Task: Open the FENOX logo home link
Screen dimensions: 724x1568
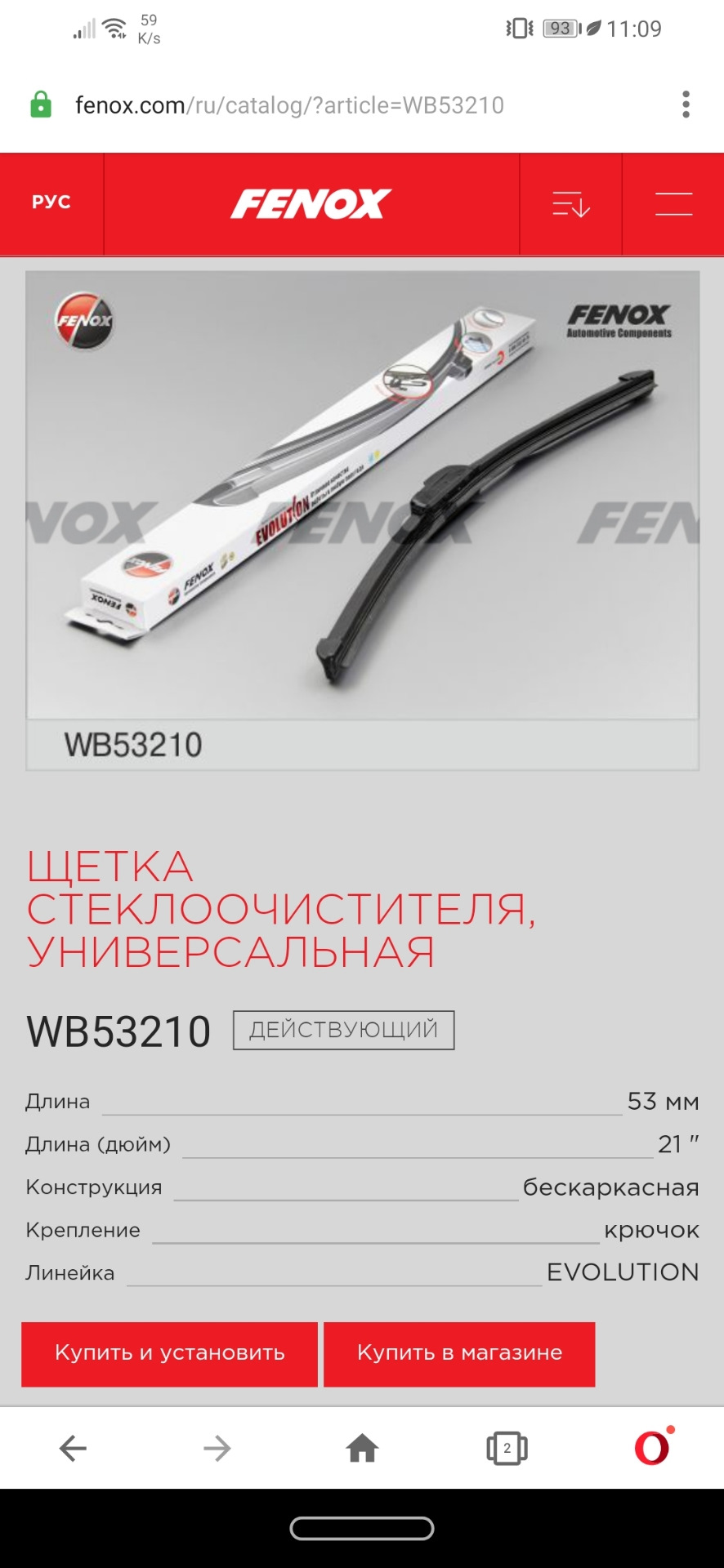Action: click(311, 204)
